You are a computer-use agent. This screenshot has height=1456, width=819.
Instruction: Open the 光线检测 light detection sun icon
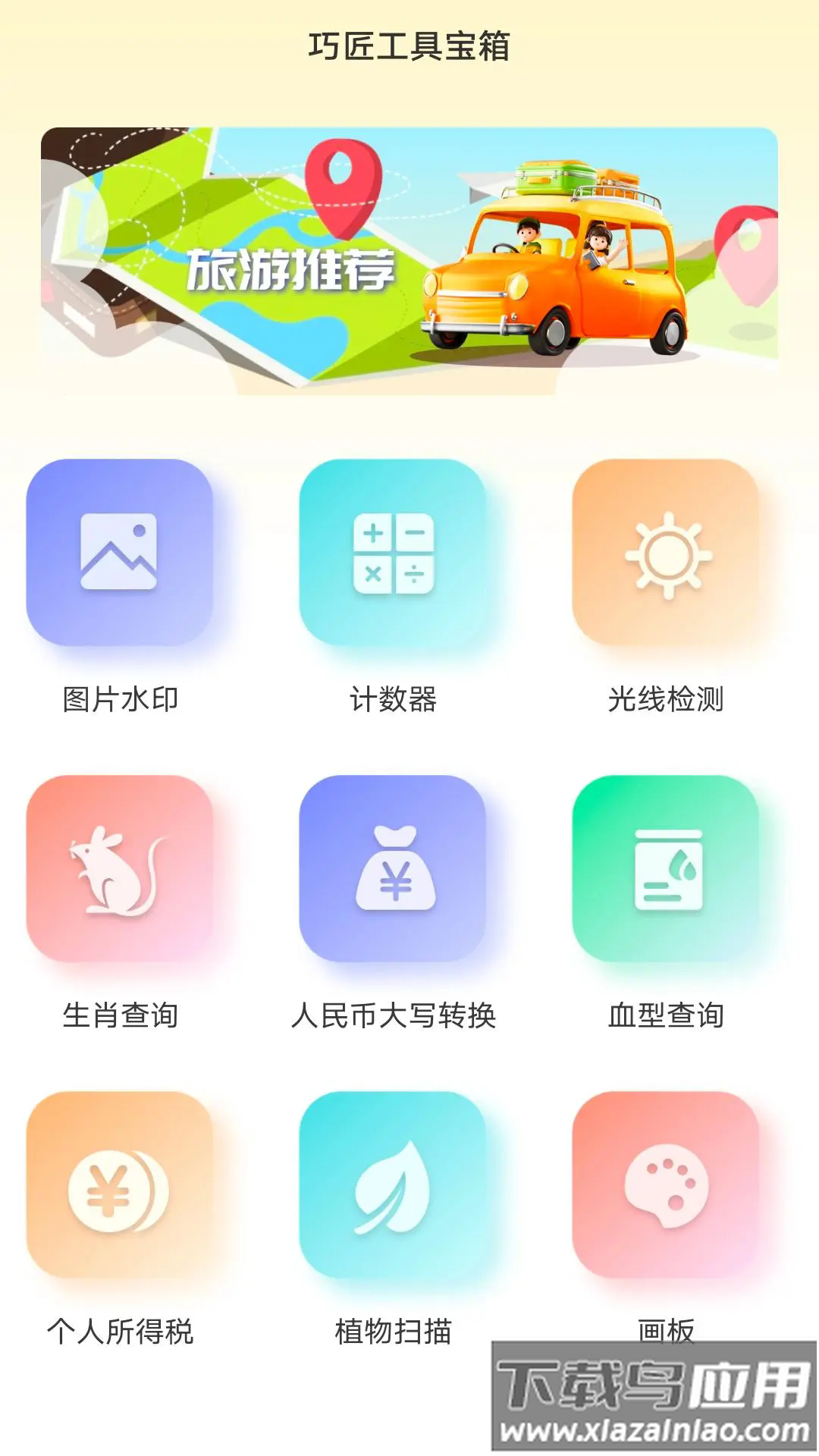(667, 557)
